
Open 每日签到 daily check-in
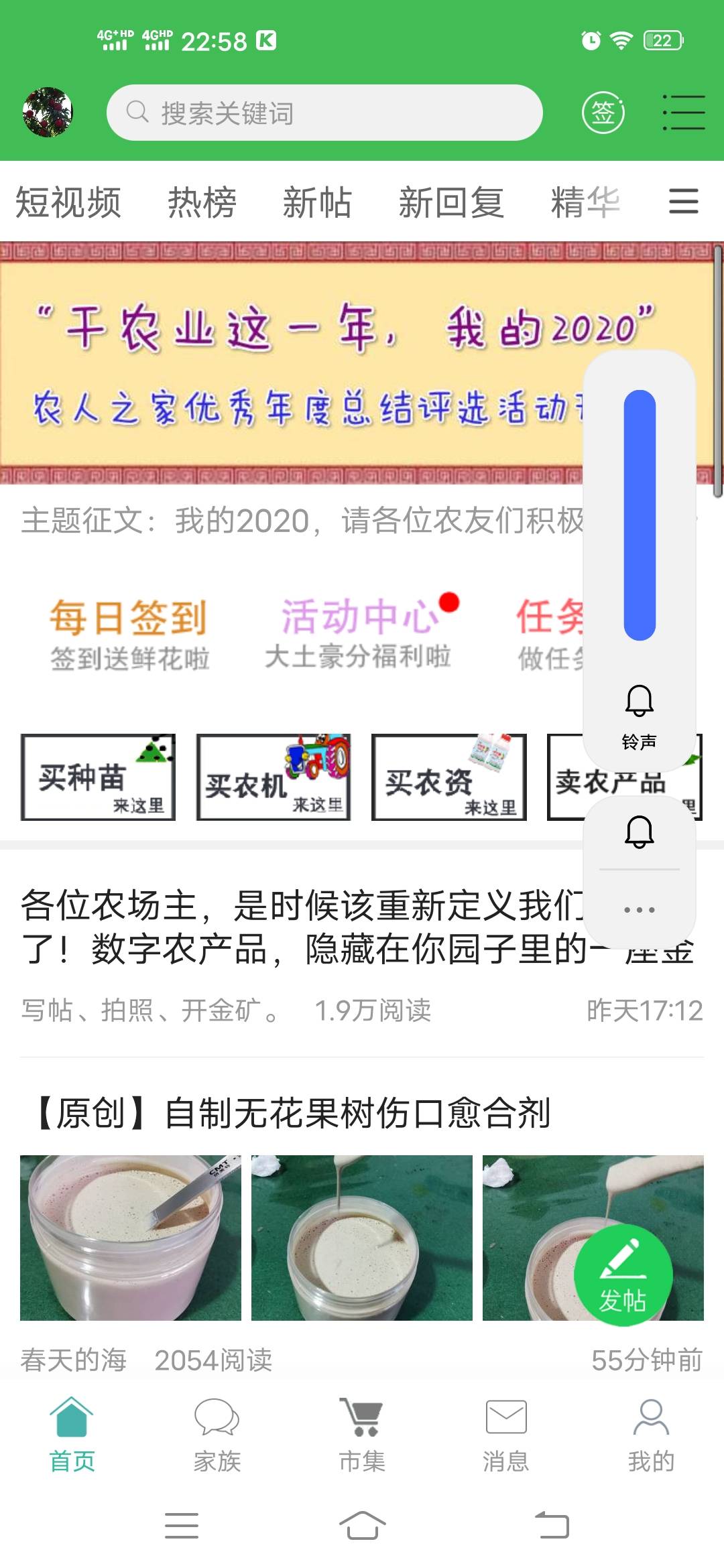(128, 634)
